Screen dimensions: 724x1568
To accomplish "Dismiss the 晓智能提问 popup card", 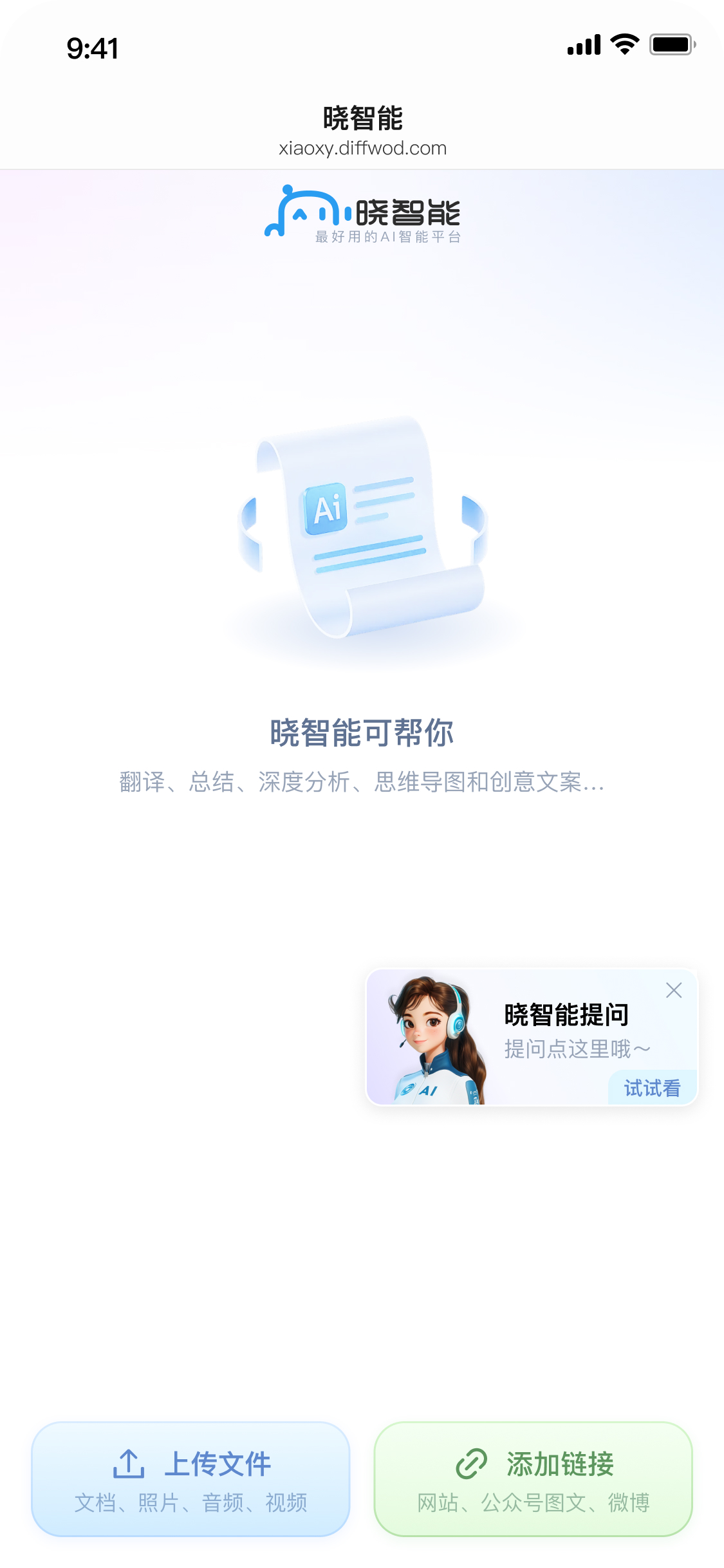I will [674, 990].
